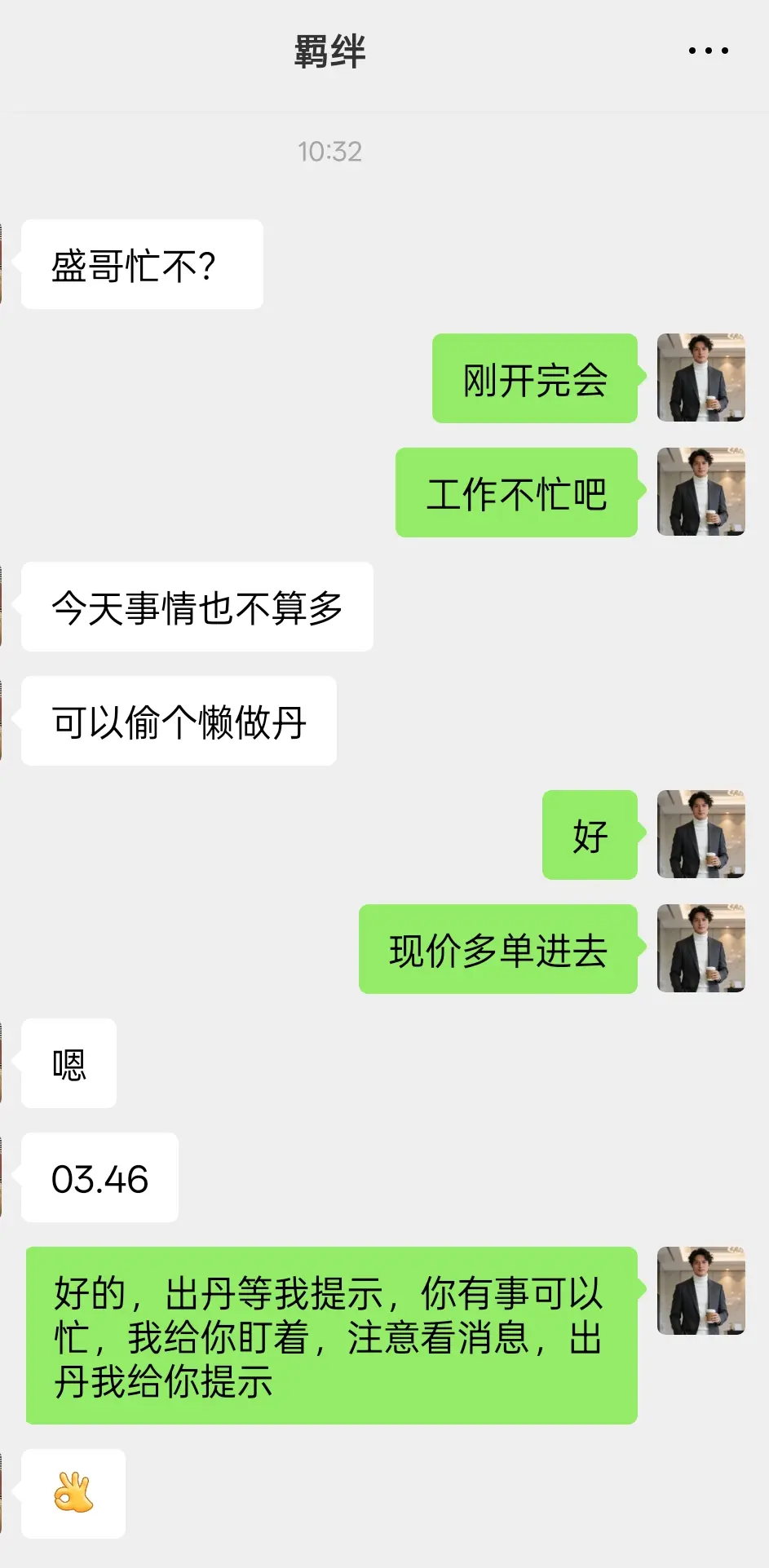Viewport: 769px width, 1568px height.
Task: Select the green bubble 刚开完会
Action: pyautogui.click(x=534, y=380)
